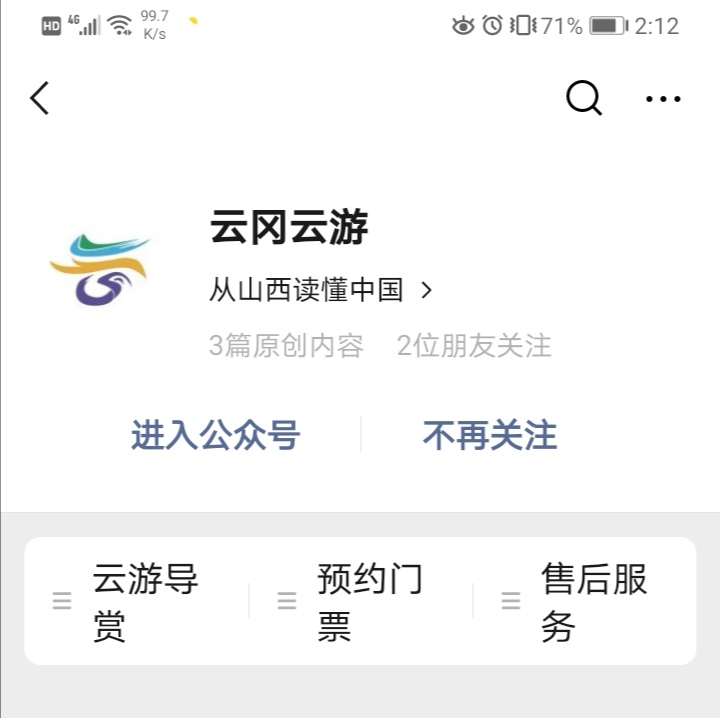
Task: View the 云冈云游 account avatar
Action: click(100, 270)
